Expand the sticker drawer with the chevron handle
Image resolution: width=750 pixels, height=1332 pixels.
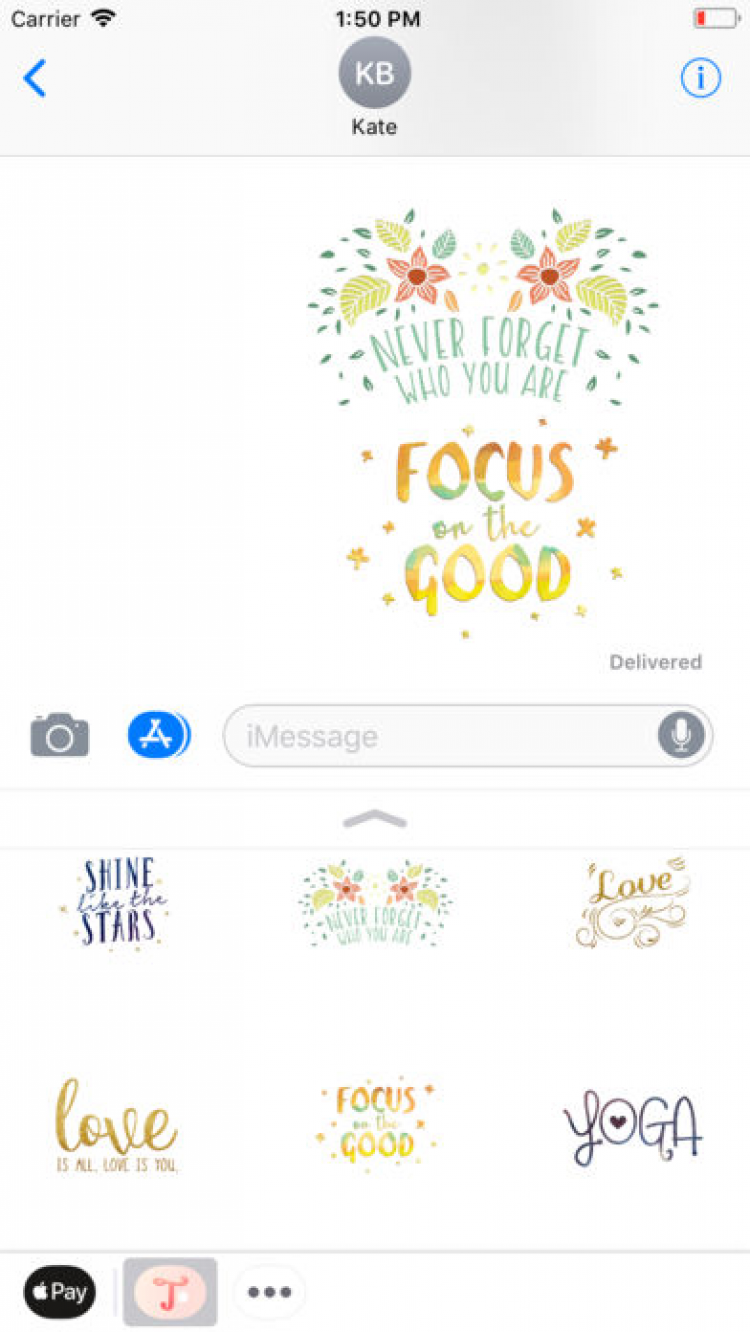pyautogui.click(x=375, y=820)
